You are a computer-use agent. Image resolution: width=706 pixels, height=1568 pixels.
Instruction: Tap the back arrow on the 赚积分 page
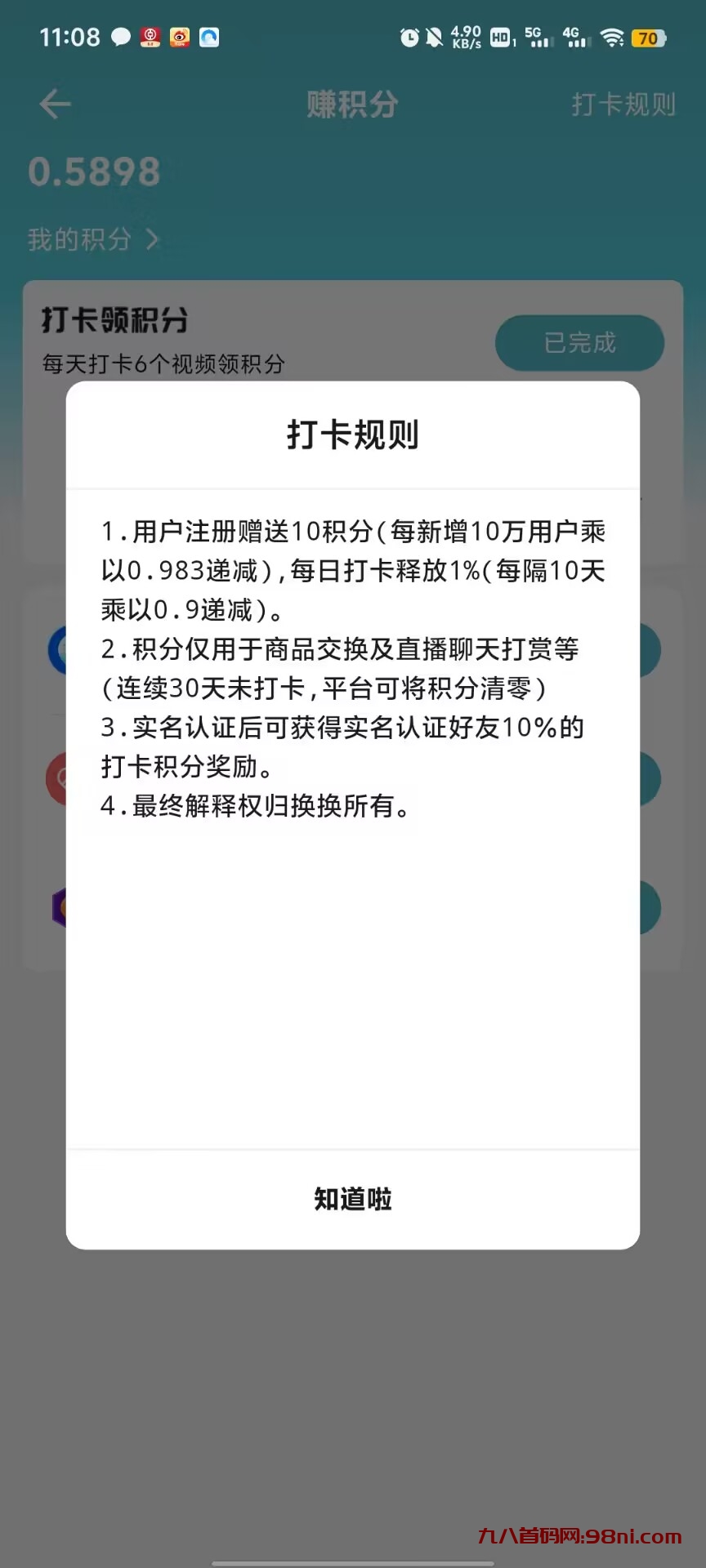(x=54, y=105)
